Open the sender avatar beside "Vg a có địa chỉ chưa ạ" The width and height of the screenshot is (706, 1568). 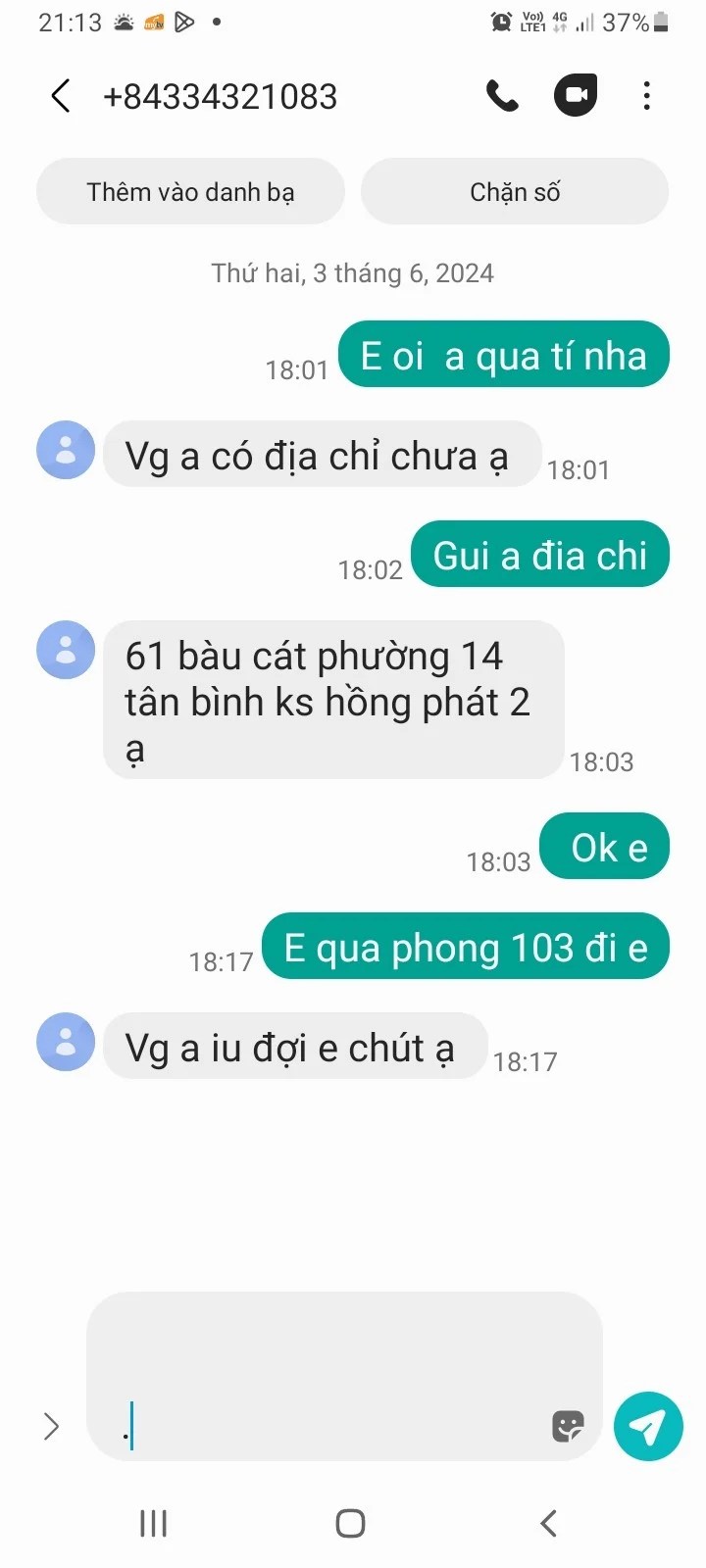point(66,451)
